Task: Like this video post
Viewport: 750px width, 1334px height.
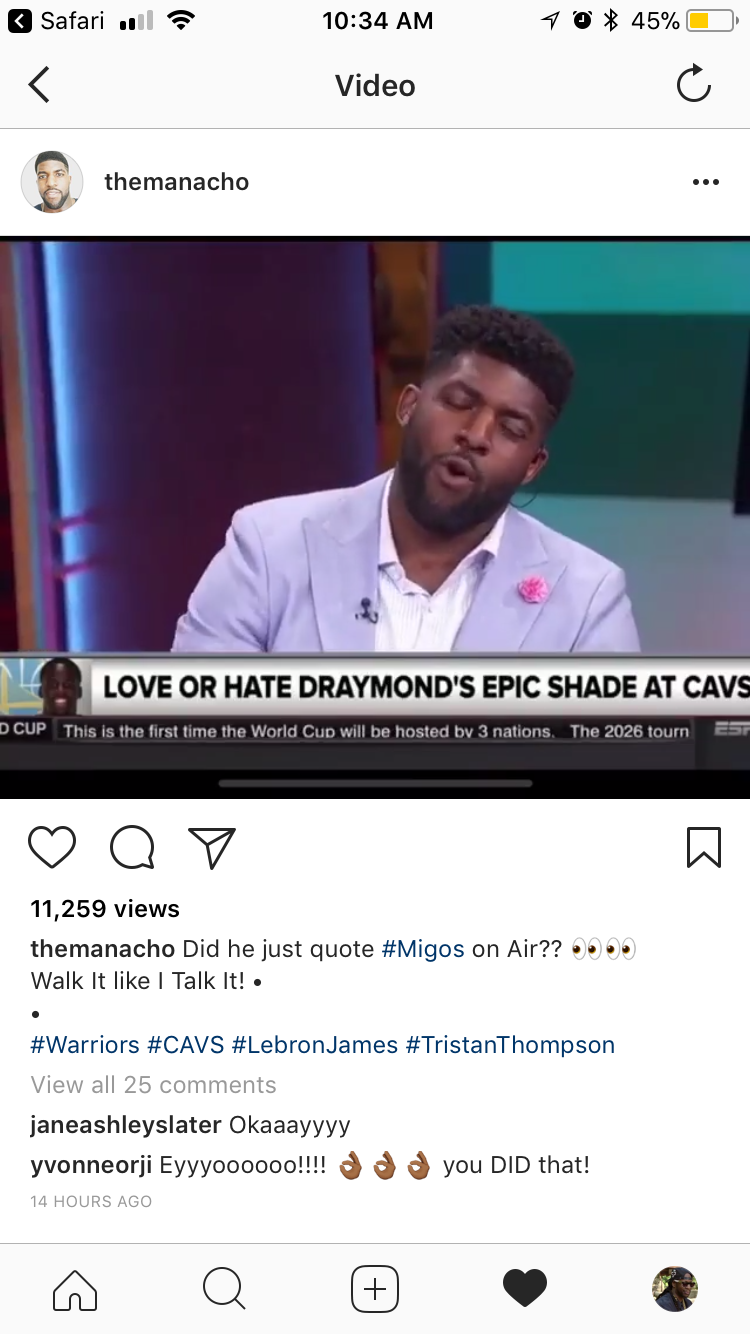Action: 52,847
